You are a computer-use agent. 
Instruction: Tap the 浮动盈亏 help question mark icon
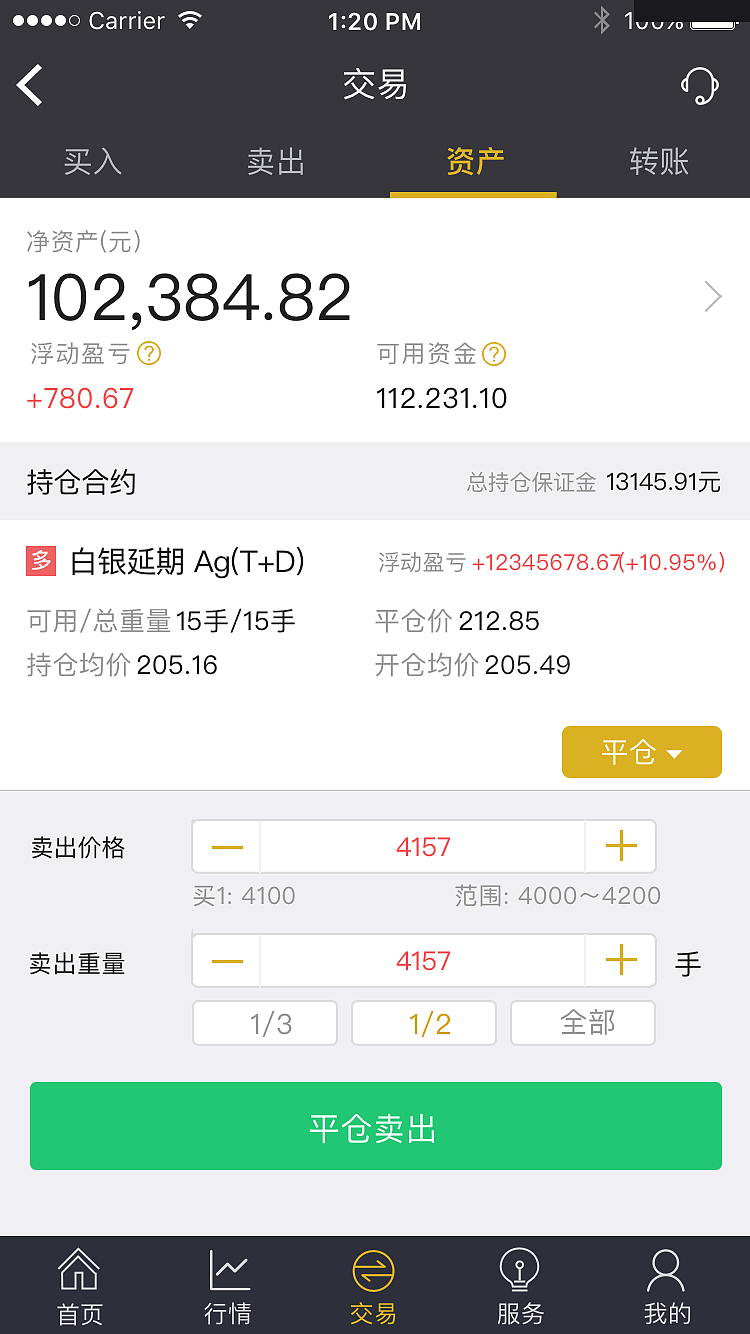coord(149,354)
